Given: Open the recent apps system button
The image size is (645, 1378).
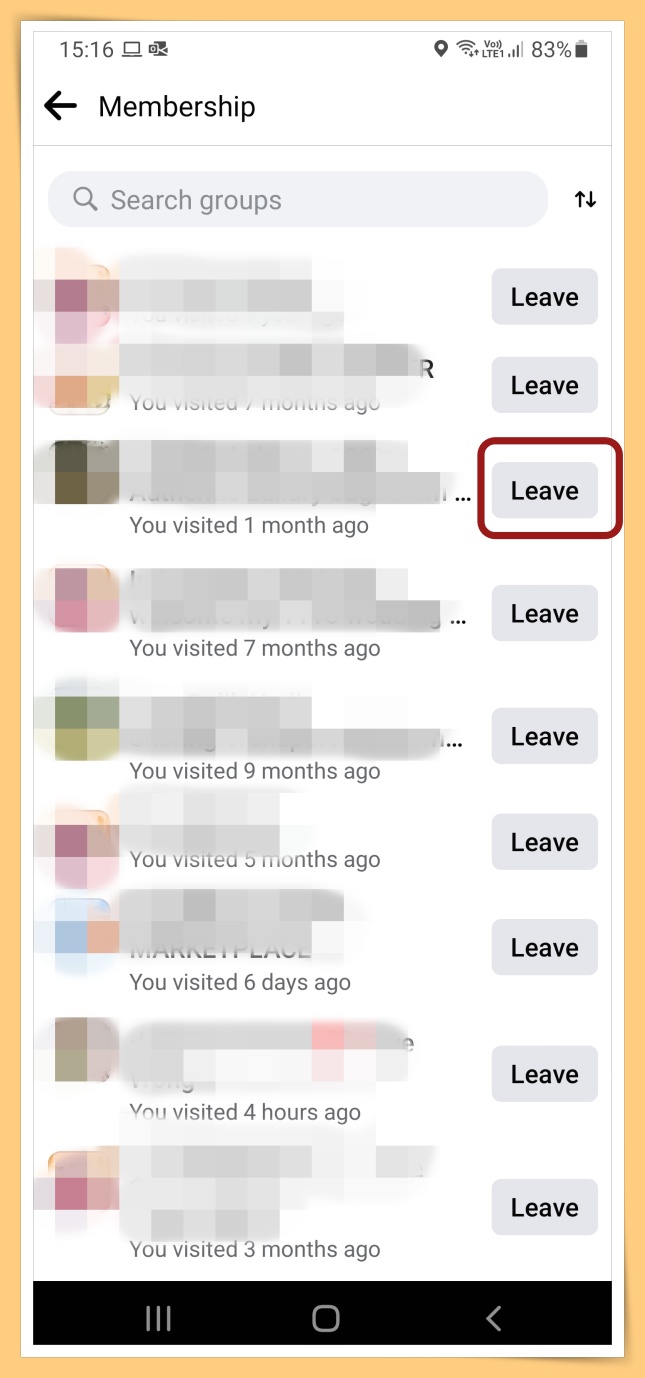Looking at the screenshot, I should [158, 1318].
